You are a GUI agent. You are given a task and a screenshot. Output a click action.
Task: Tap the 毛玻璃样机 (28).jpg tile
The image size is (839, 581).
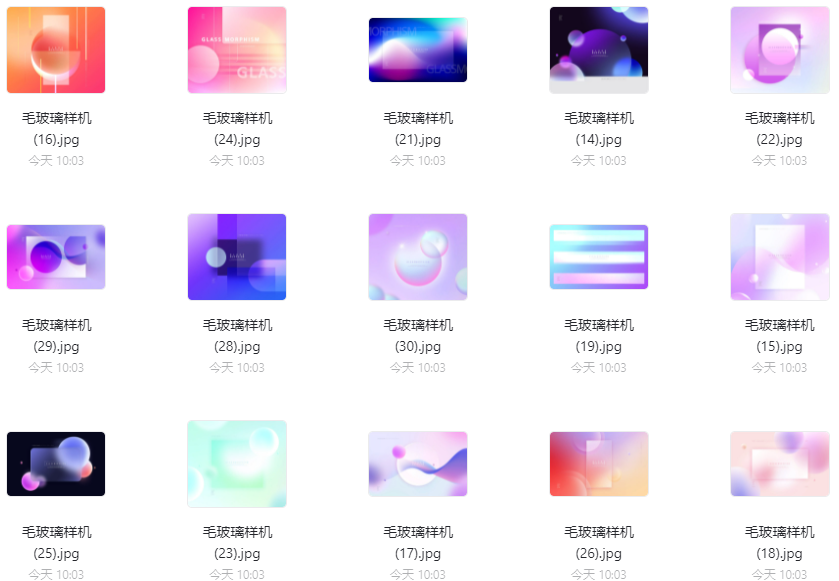pos(237,257)
